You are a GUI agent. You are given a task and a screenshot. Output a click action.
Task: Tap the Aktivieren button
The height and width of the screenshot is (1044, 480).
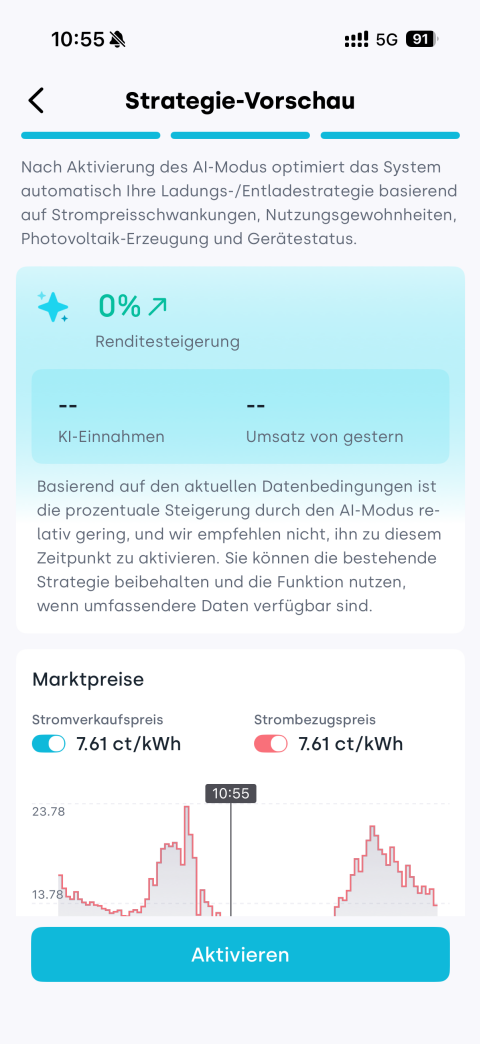coord(240,955)
